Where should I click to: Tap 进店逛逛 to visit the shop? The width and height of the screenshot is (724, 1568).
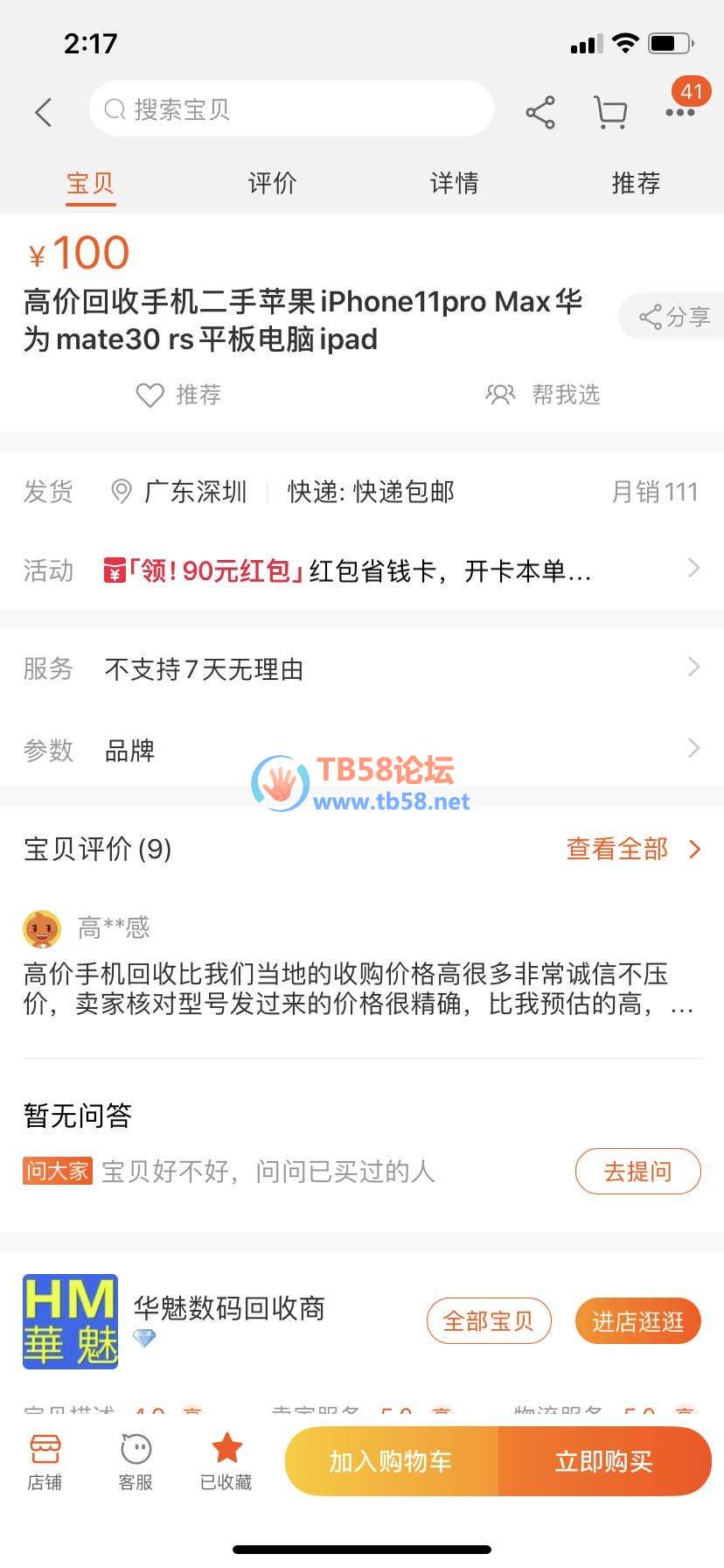click(637, 1321)
